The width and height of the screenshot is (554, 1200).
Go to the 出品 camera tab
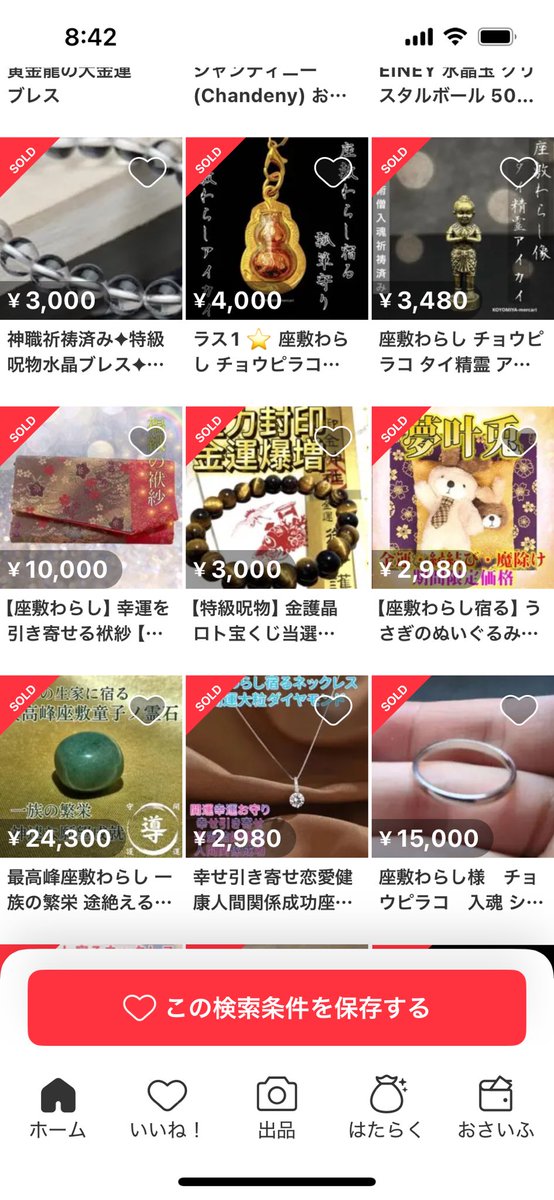coord(276,1108)
